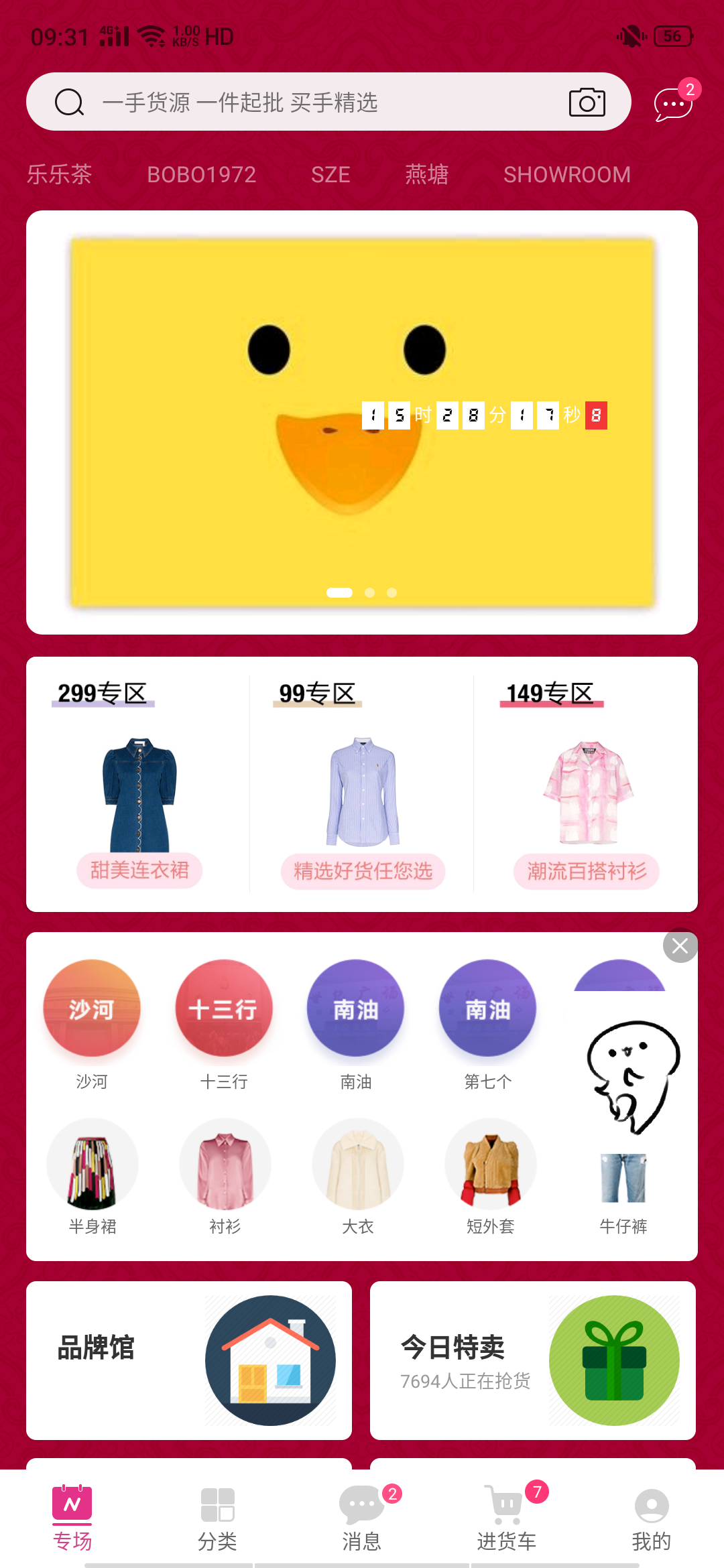Browse the 半身裙 category
The height and width of the screenshot is (1568, 724).
tap(93, 1177)
